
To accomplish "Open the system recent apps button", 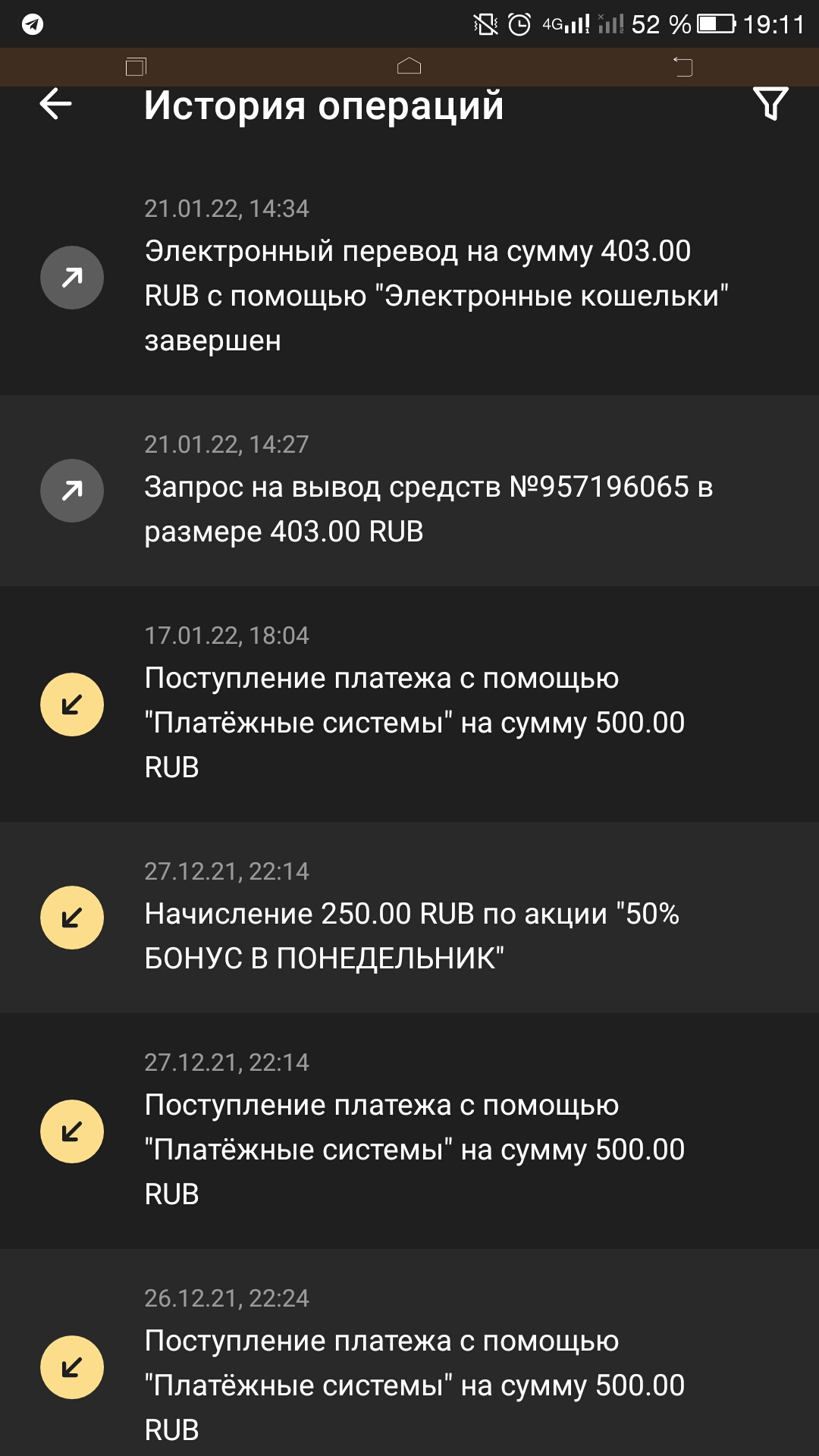I will click(136, 67).
